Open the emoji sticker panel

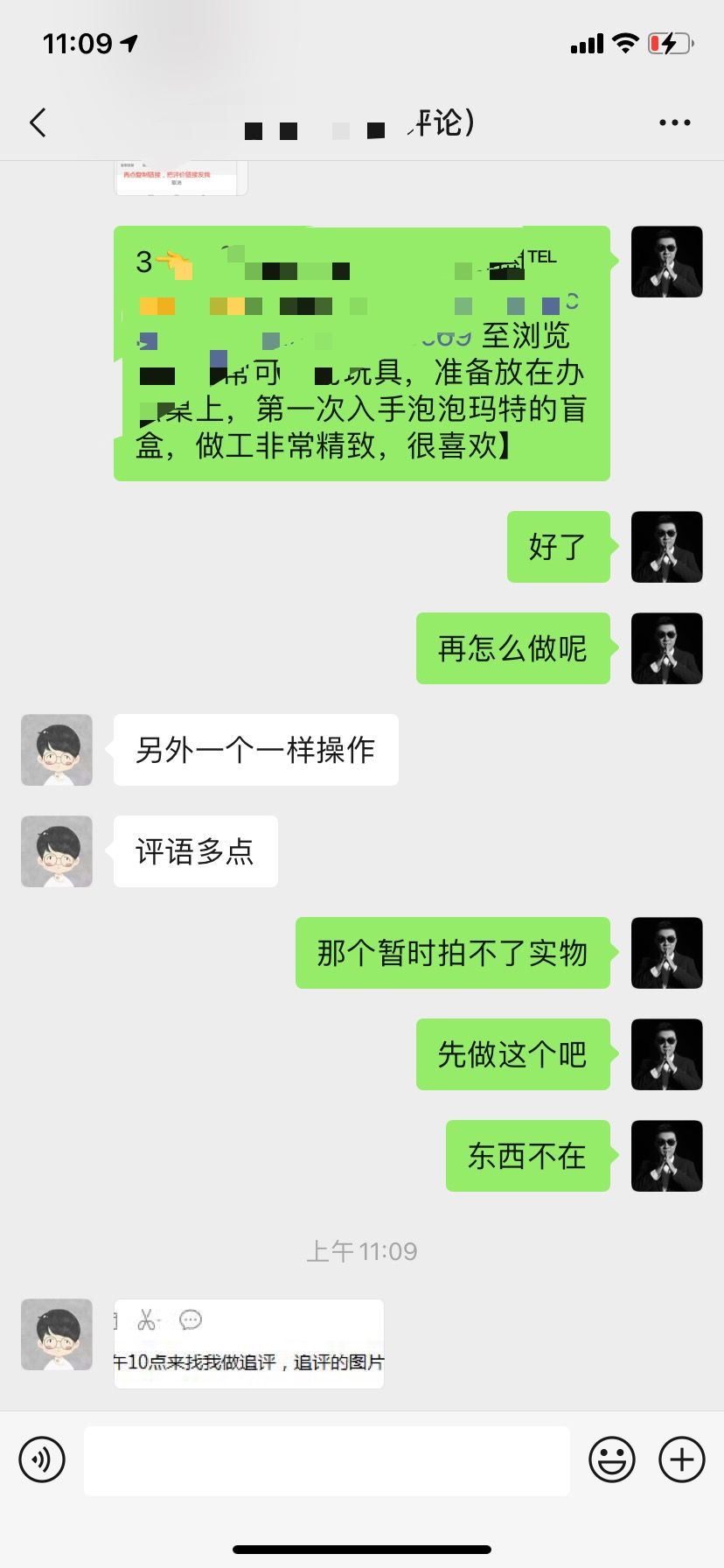click(611, 1459)
